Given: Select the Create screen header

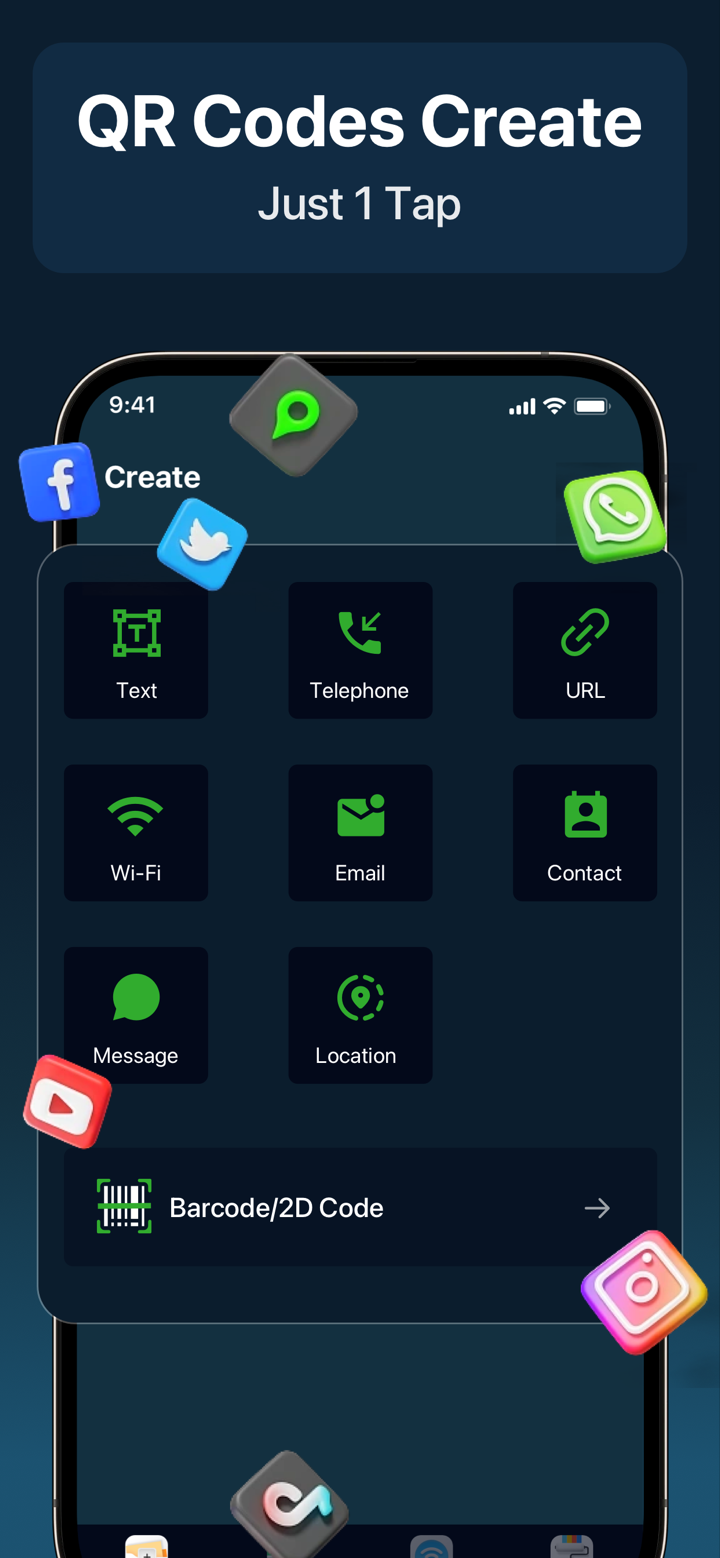Looking at the screenshot, I should point(151,477).
